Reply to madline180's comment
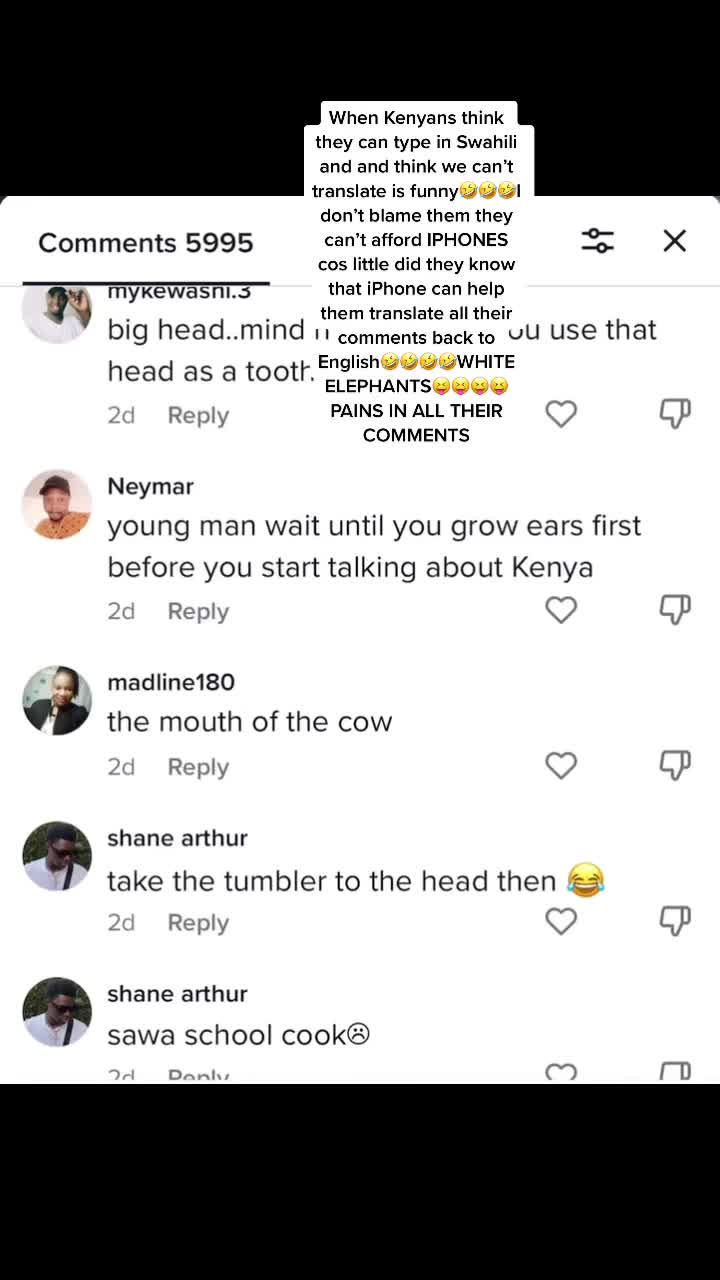 pyautogui.click(x=198, y=767)
